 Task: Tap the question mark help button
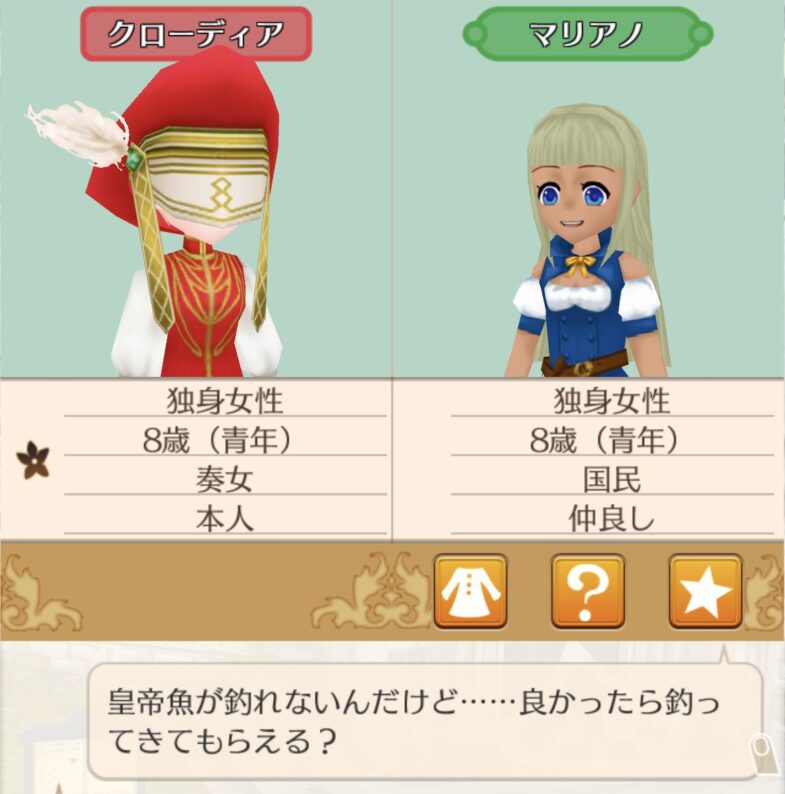(587, 592)
